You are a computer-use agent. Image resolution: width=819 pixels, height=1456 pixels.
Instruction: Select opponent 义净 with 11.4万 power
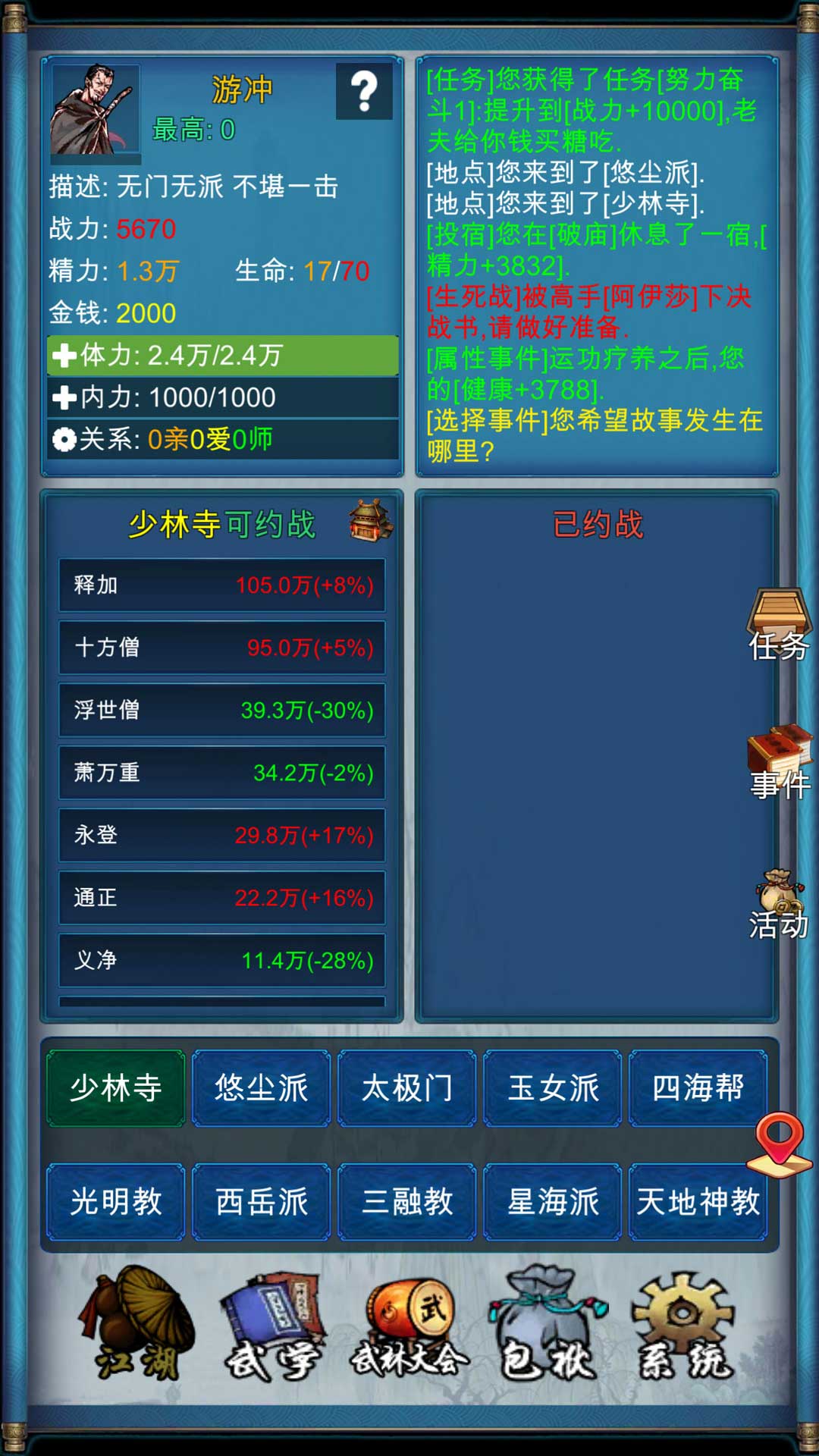click(x=222, y=961)
